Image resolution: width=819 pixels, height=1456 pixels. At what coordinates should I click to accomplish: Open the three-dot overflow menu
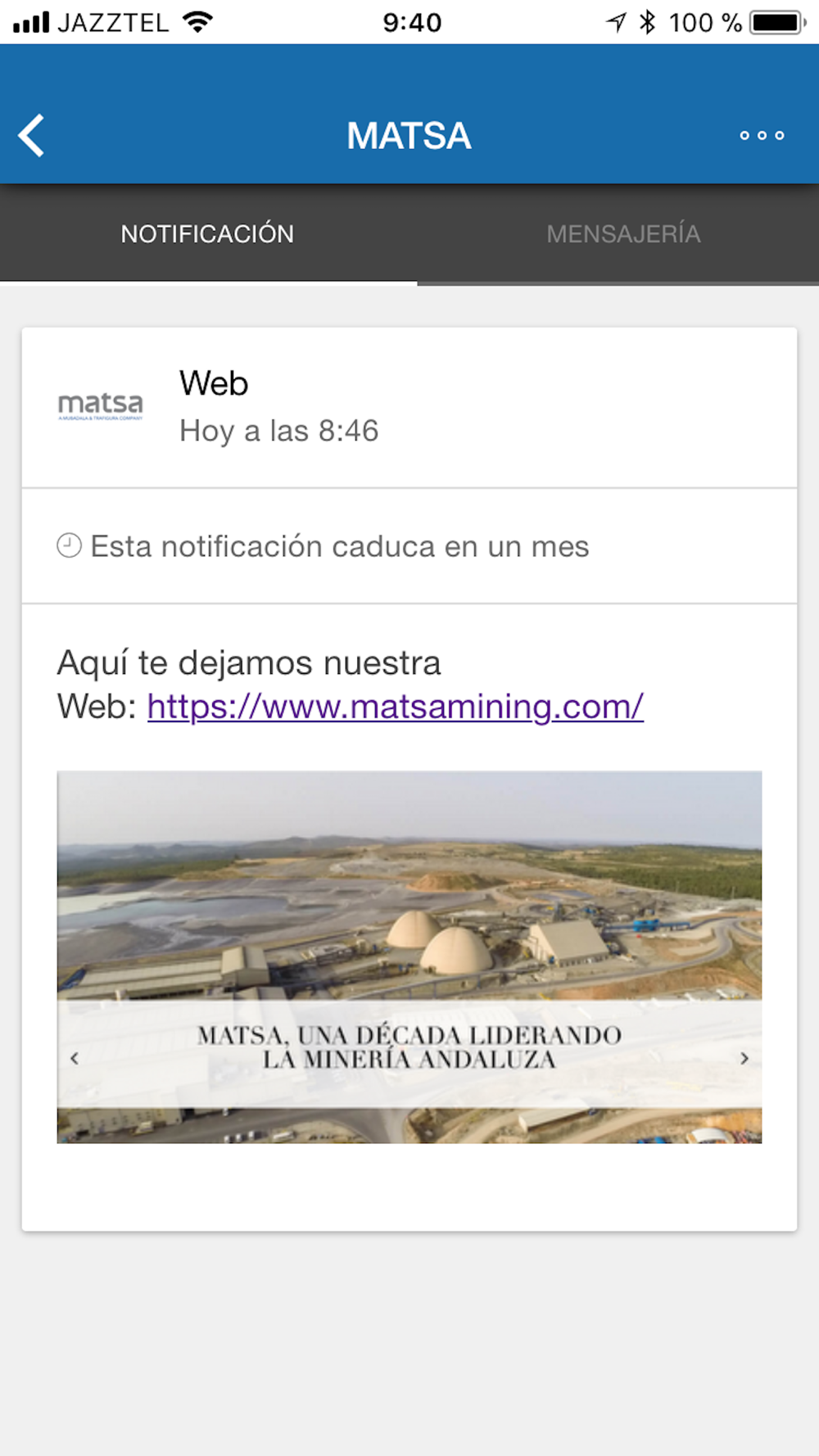762,135
